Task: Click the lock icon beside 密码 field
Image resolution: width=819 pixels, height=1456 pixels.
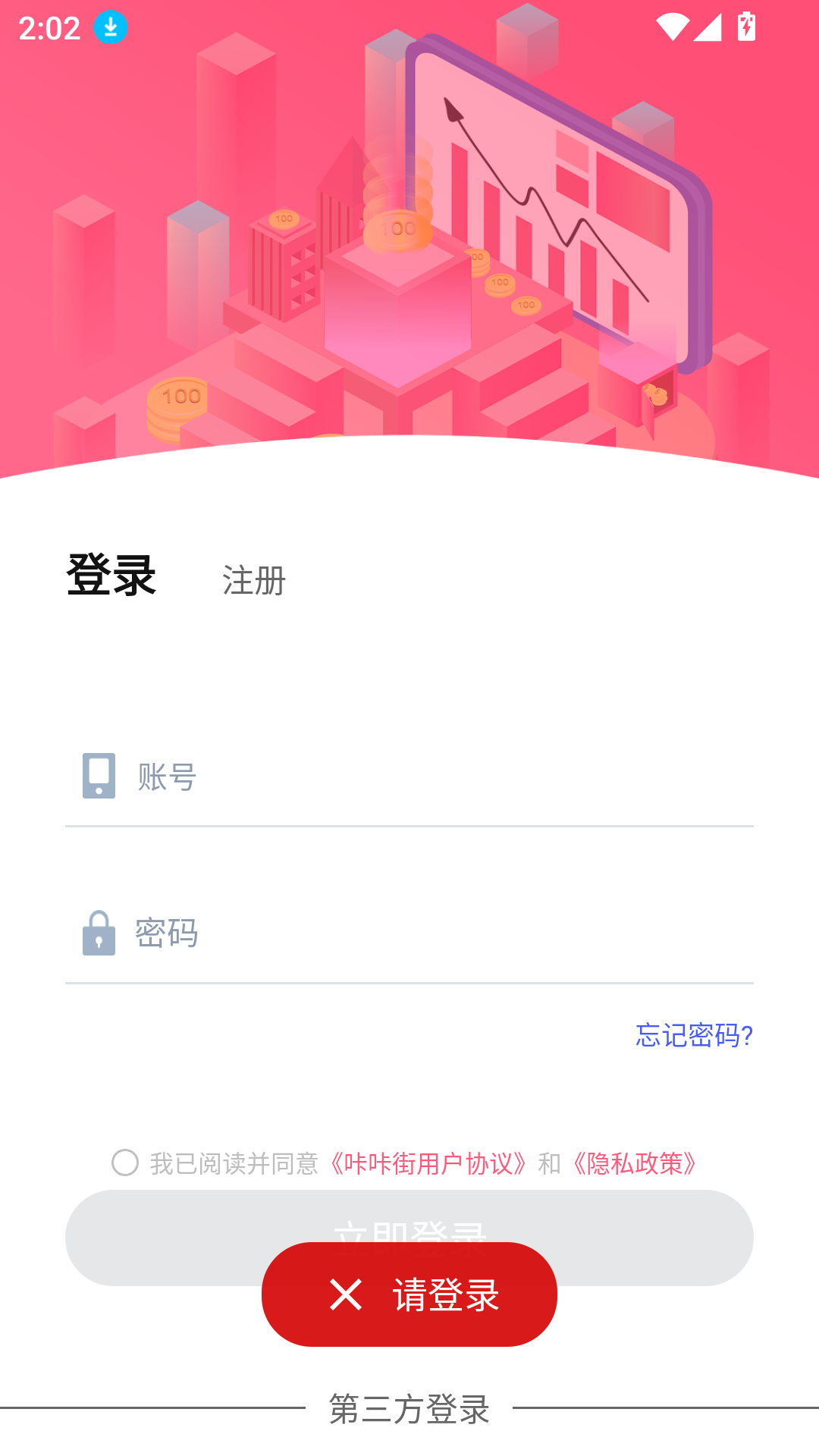Action: 97,934
